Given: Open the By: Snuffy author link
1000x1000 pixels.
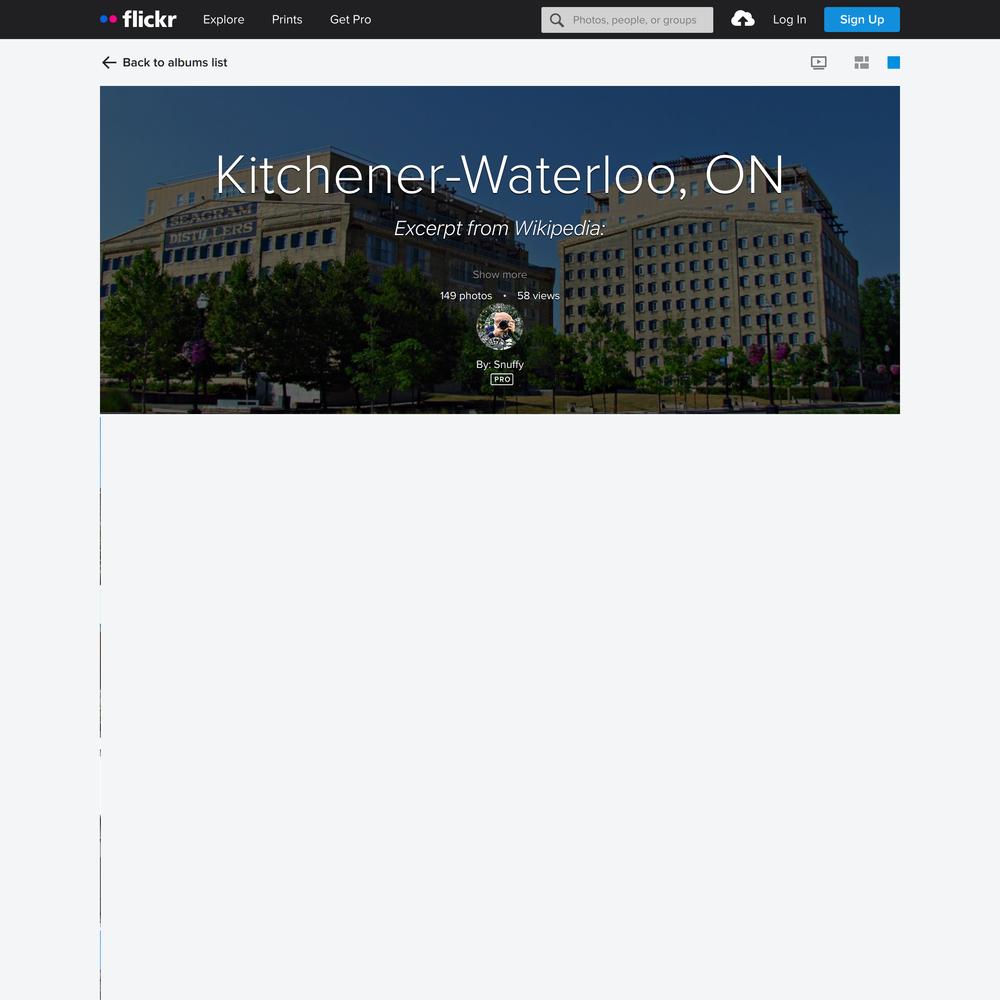Looking at the screenshot, I should [x=508, y=364].
